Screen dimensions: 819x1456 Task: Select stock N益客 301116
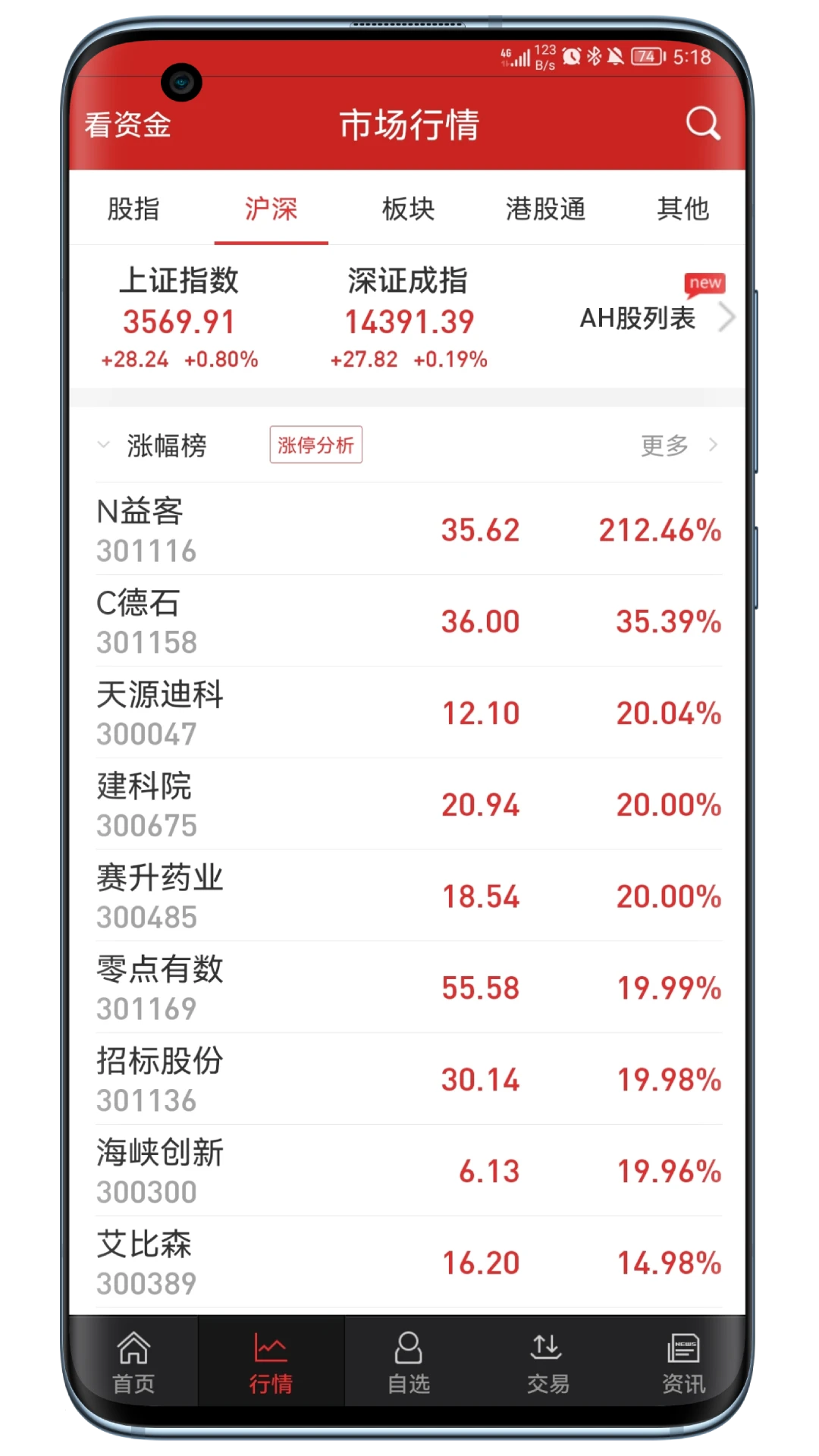tap(409, 531)
